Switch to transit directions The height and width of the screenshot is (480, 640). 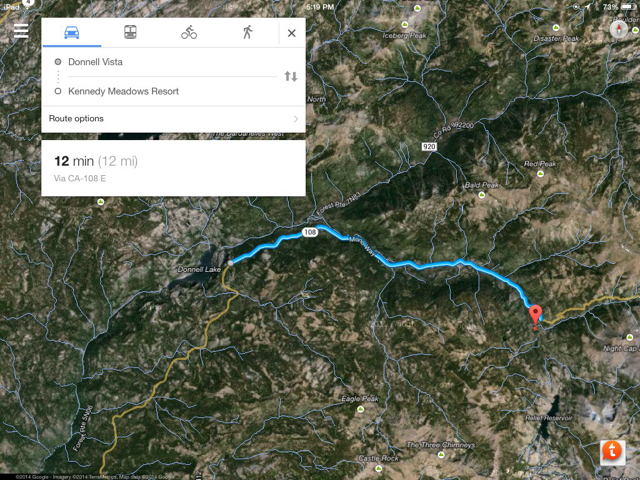pyautogui.click(x=131, y=32)
